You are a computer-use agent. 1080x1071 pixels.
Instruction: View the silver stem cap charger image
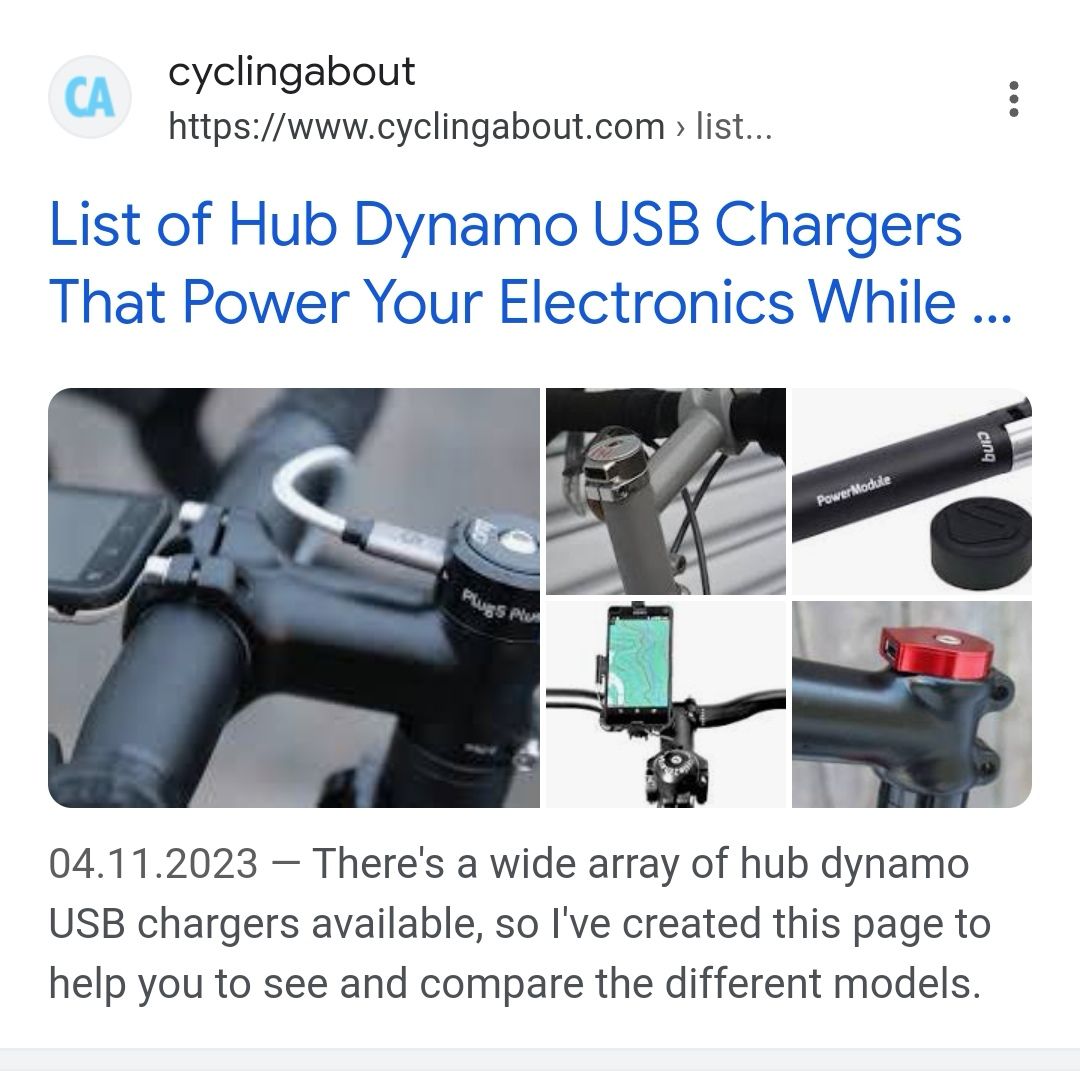pyautogui.click(x=665, y=490)
